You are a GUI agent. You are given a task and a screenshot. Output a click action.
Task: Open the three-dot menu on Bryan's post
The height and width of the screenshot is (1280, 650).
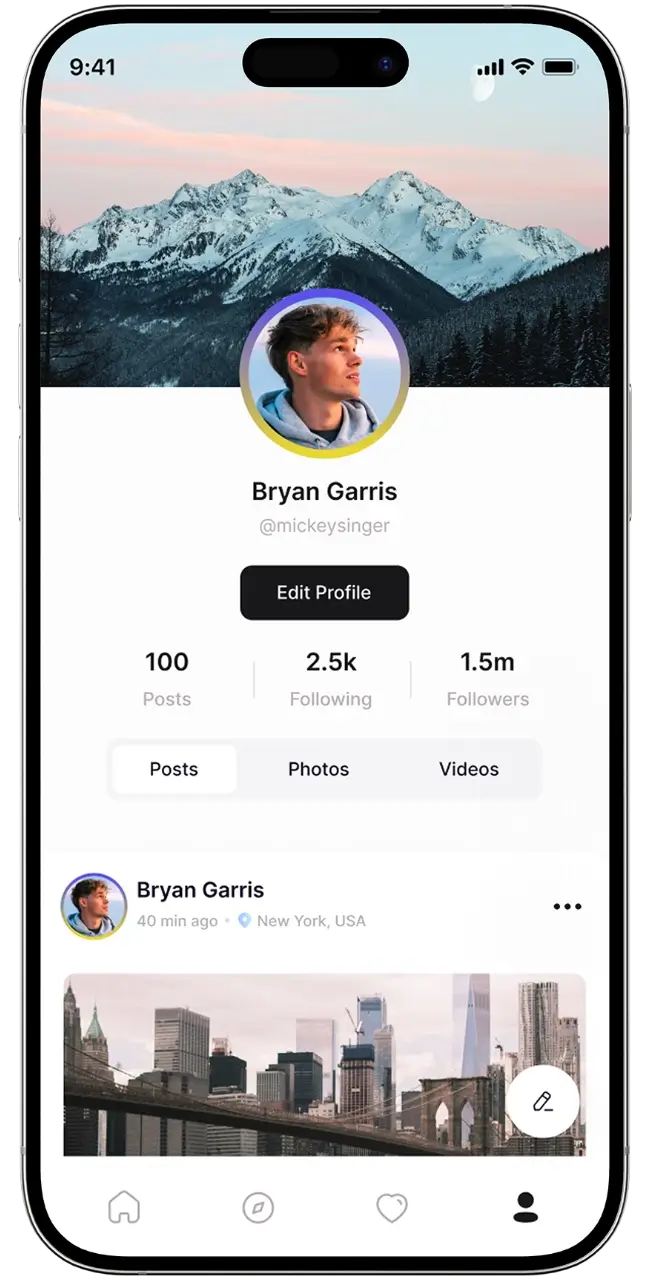click(567, 907)
